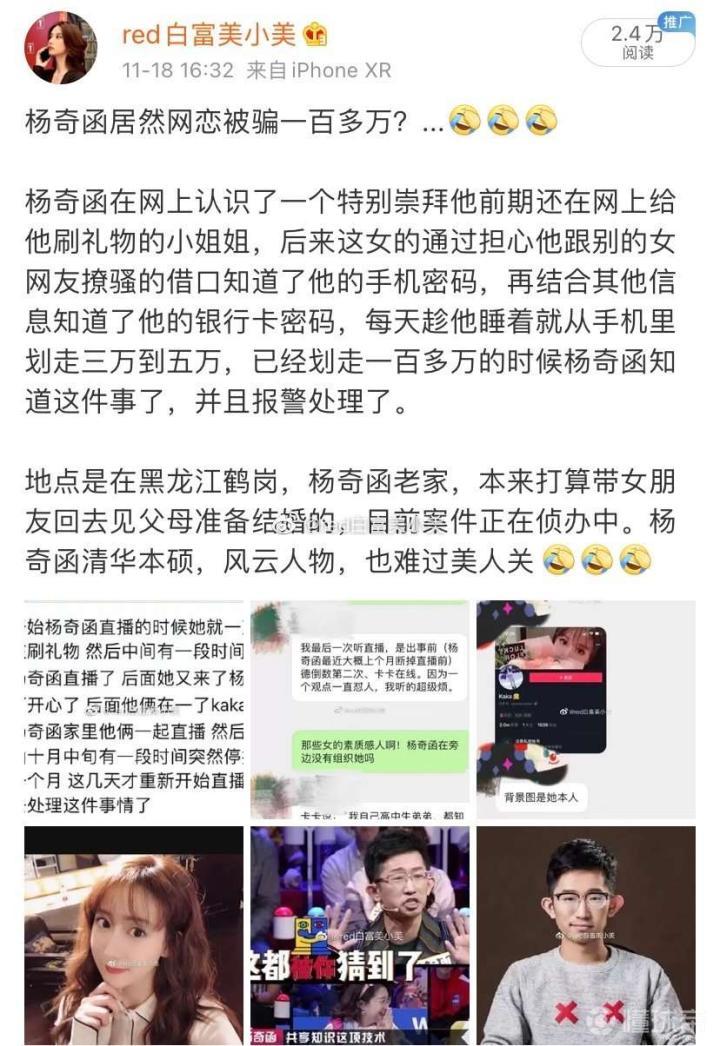Open the TV show still of the gesturing man

[360, 935]
